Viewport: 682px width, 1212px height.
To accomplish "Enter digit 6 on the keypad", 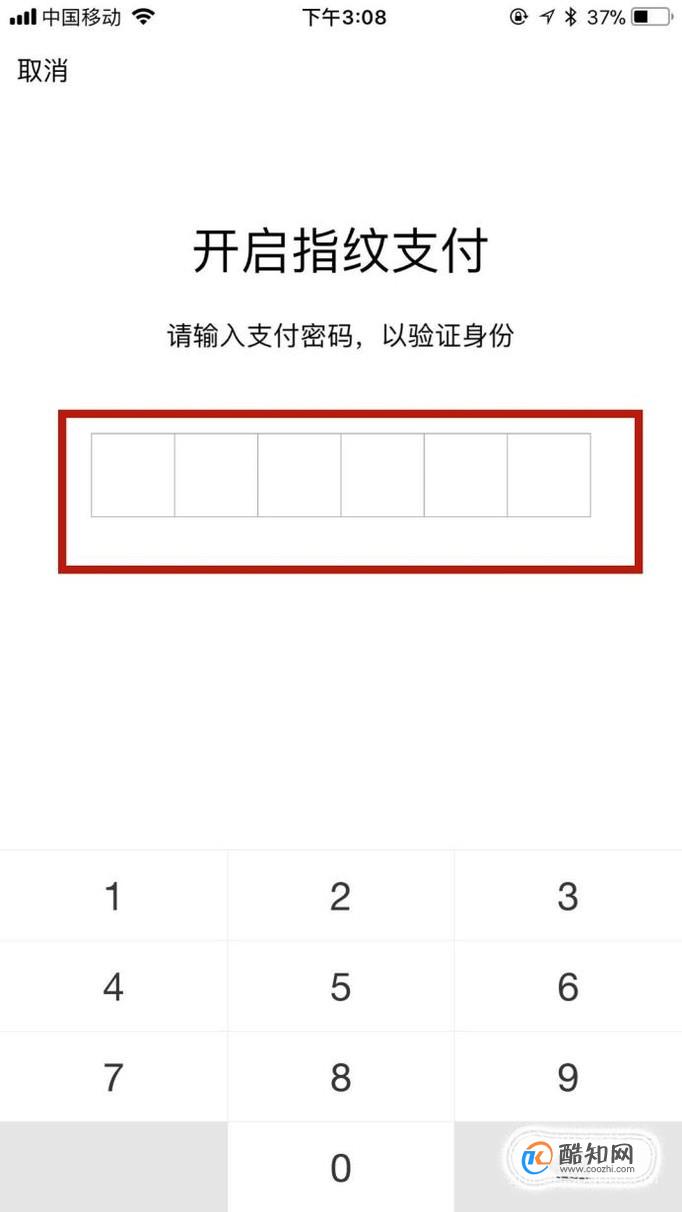I will 568,987.
